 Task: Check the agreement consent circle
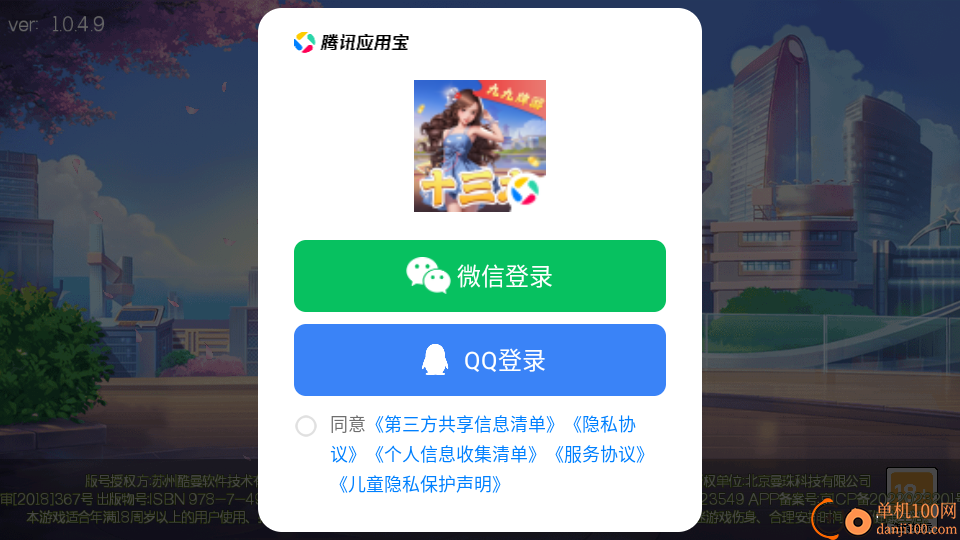pos(306,426)
